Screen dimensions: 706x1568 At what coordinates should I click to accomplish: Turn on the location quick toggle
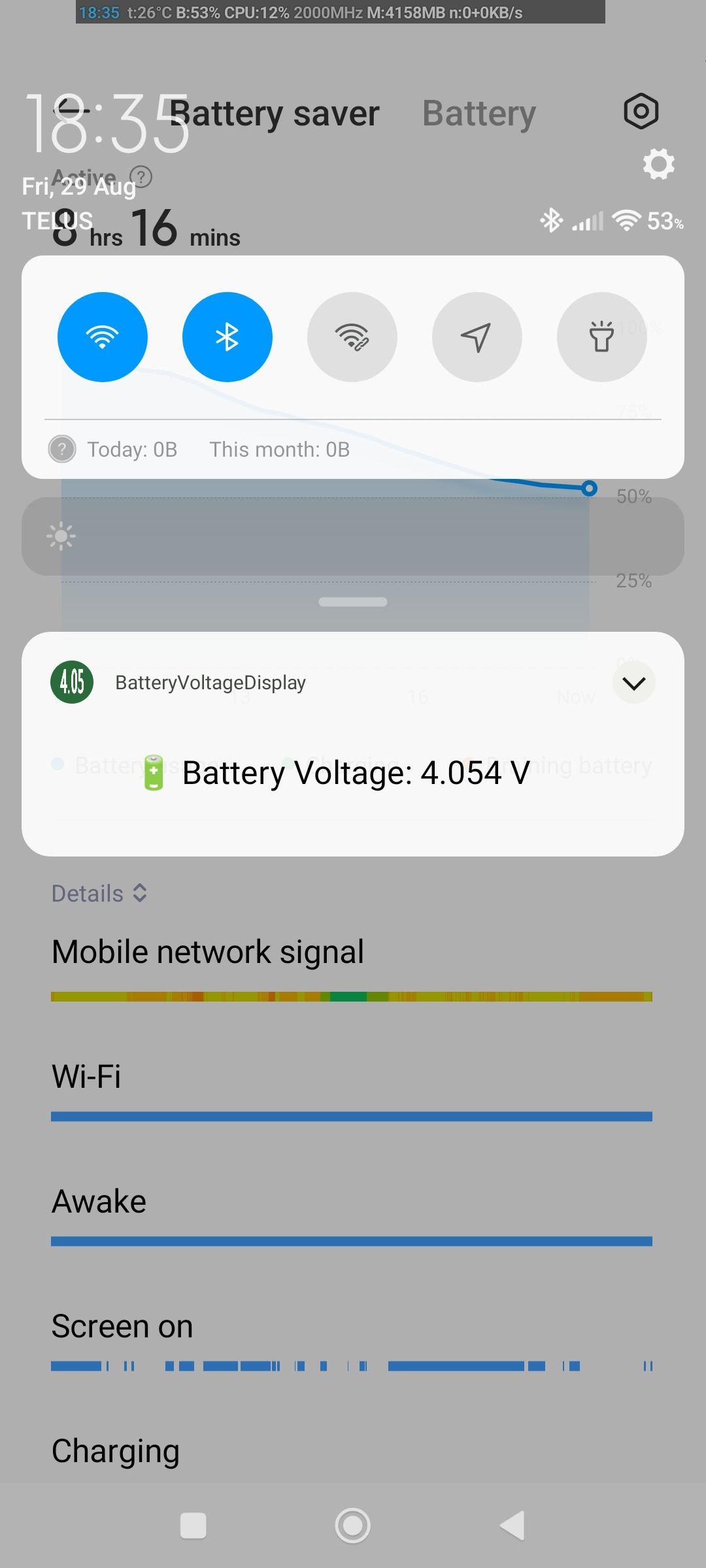click(x=477, y=337)
